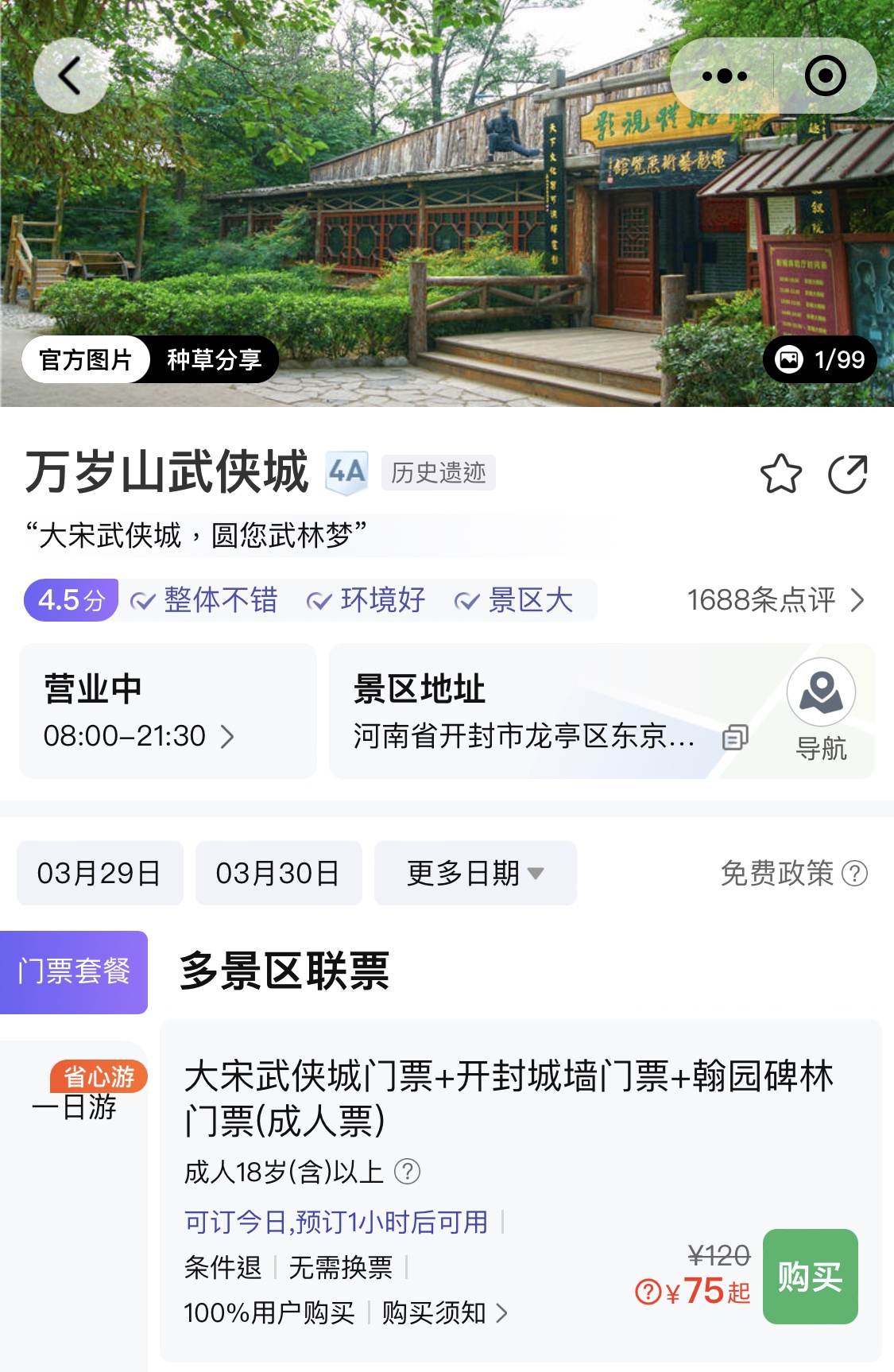894x1372 pixels.
Task: Open the three-dot mini program menu
Action: click(724, 76)
